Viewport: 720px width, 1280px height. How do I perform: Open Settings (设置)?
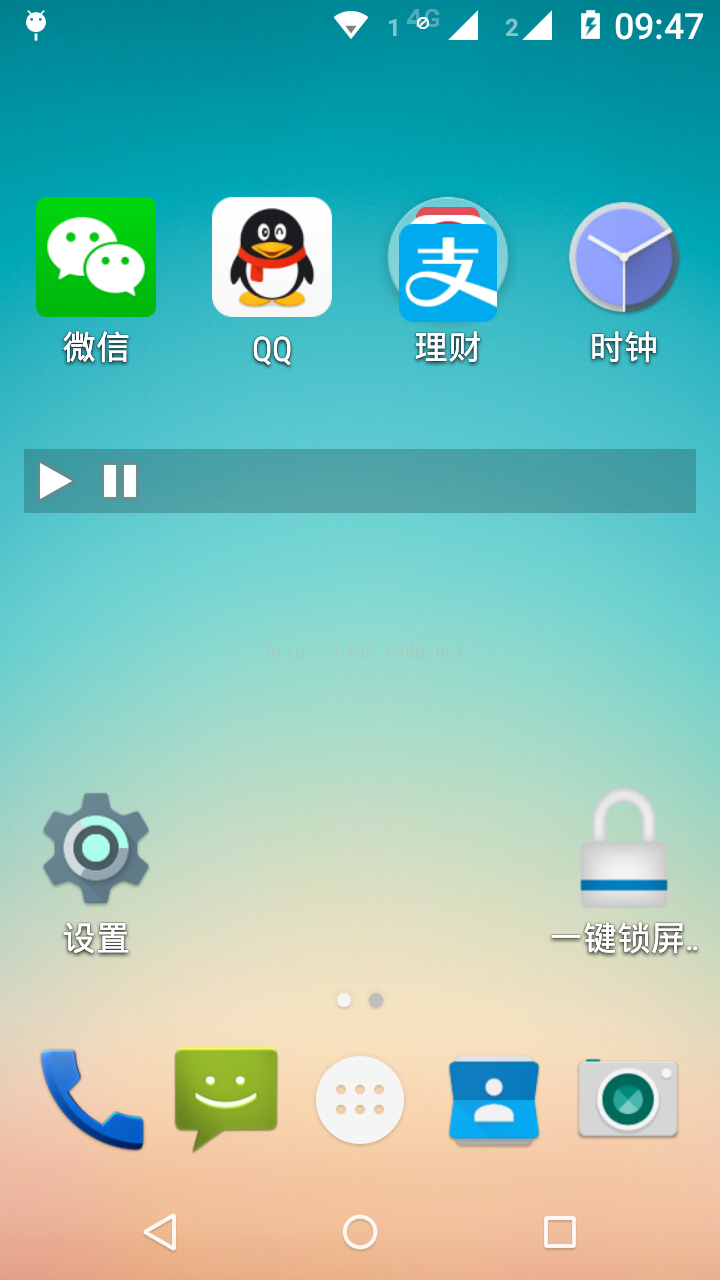pyautogui.click(x=96, y=850)
